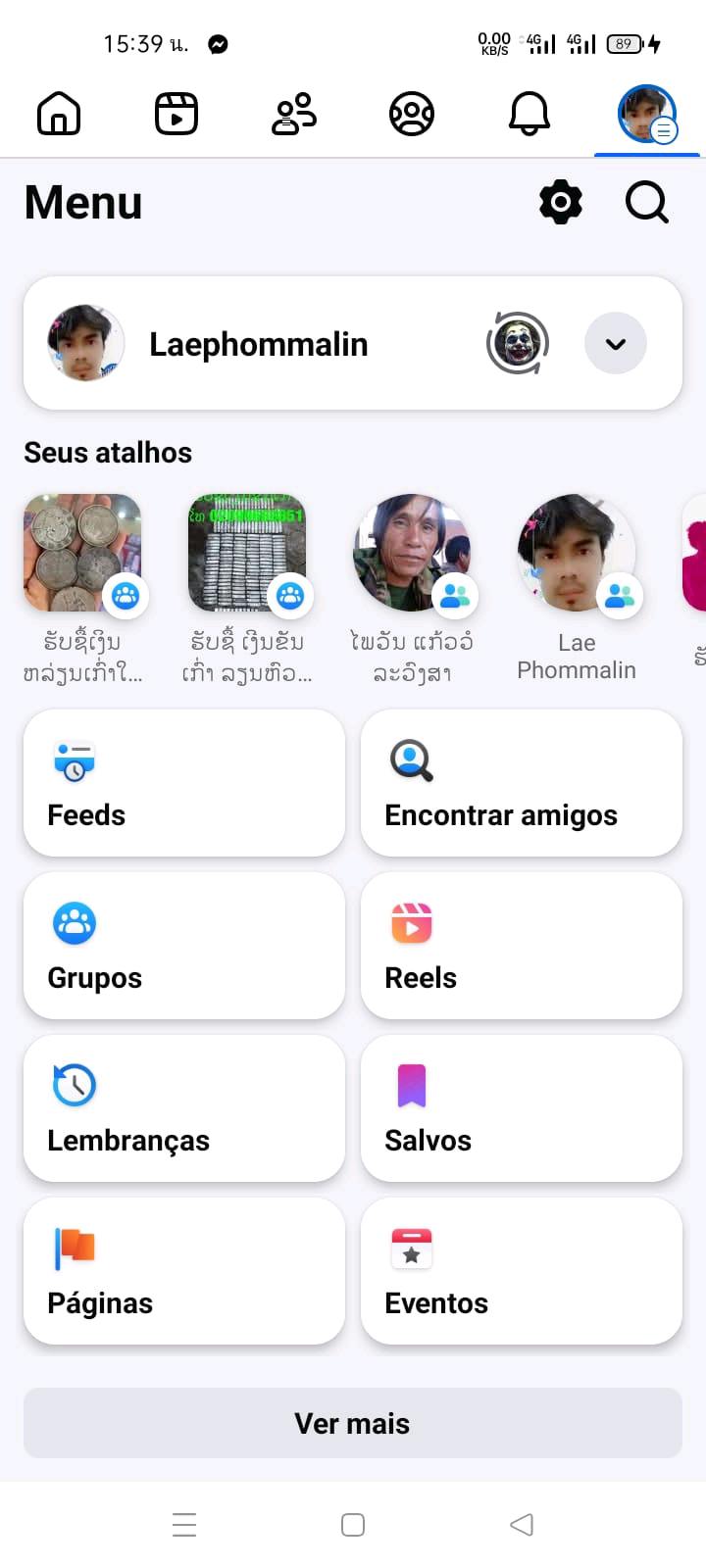Expand the profile switcher chevron

[616, 344]
